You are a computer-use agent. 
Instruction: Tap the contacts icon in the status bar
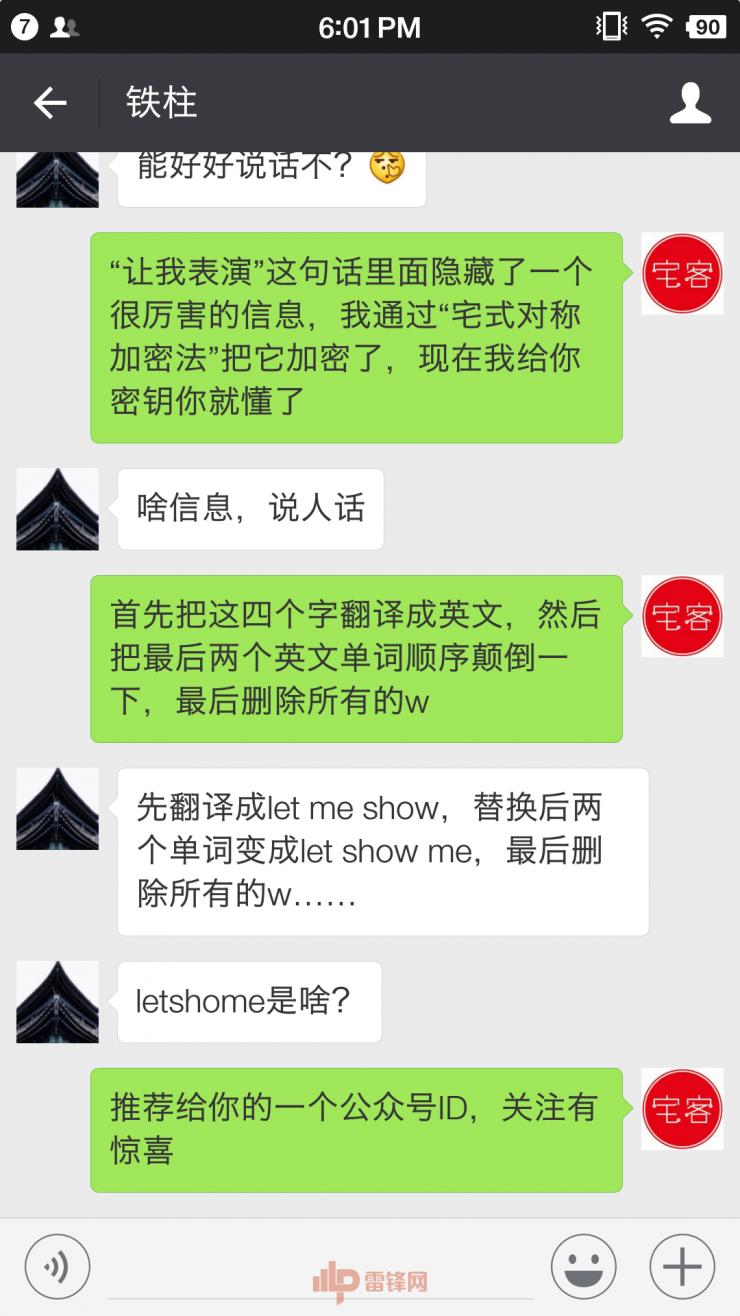coord(62,27)
